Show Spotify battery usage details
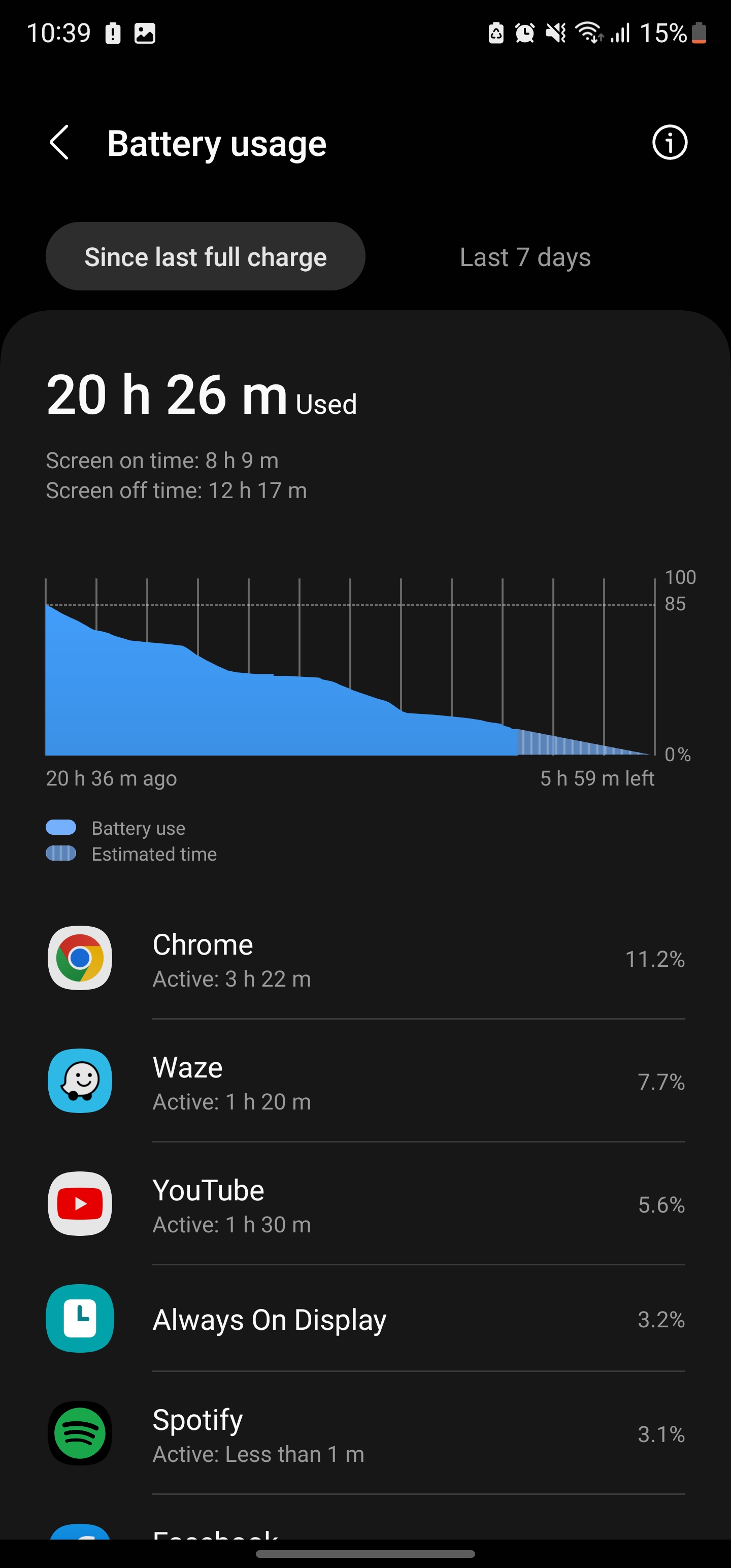This screenshot has width=731, height=1568. tap(365, 1434)
